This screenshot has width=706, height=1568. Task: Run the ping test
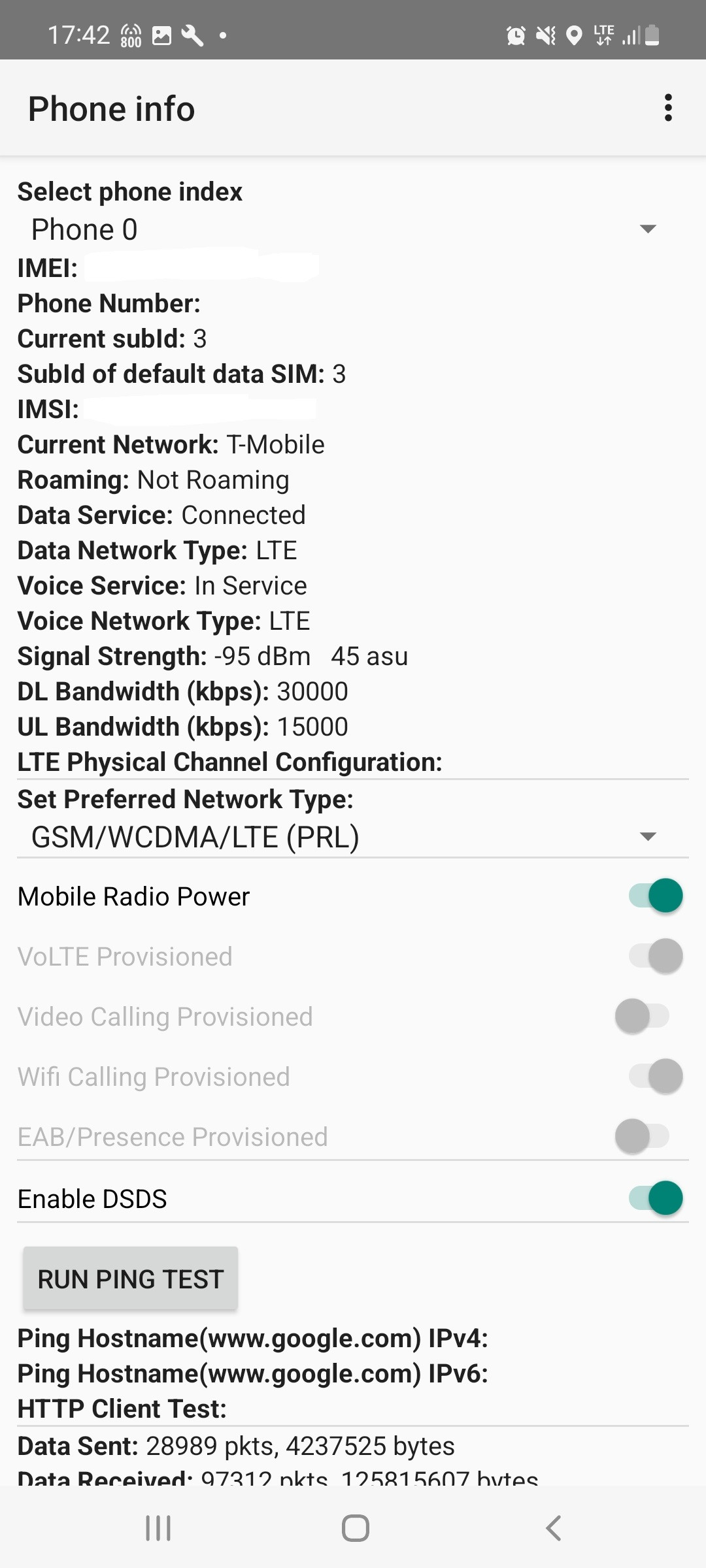click(131, 1279)
